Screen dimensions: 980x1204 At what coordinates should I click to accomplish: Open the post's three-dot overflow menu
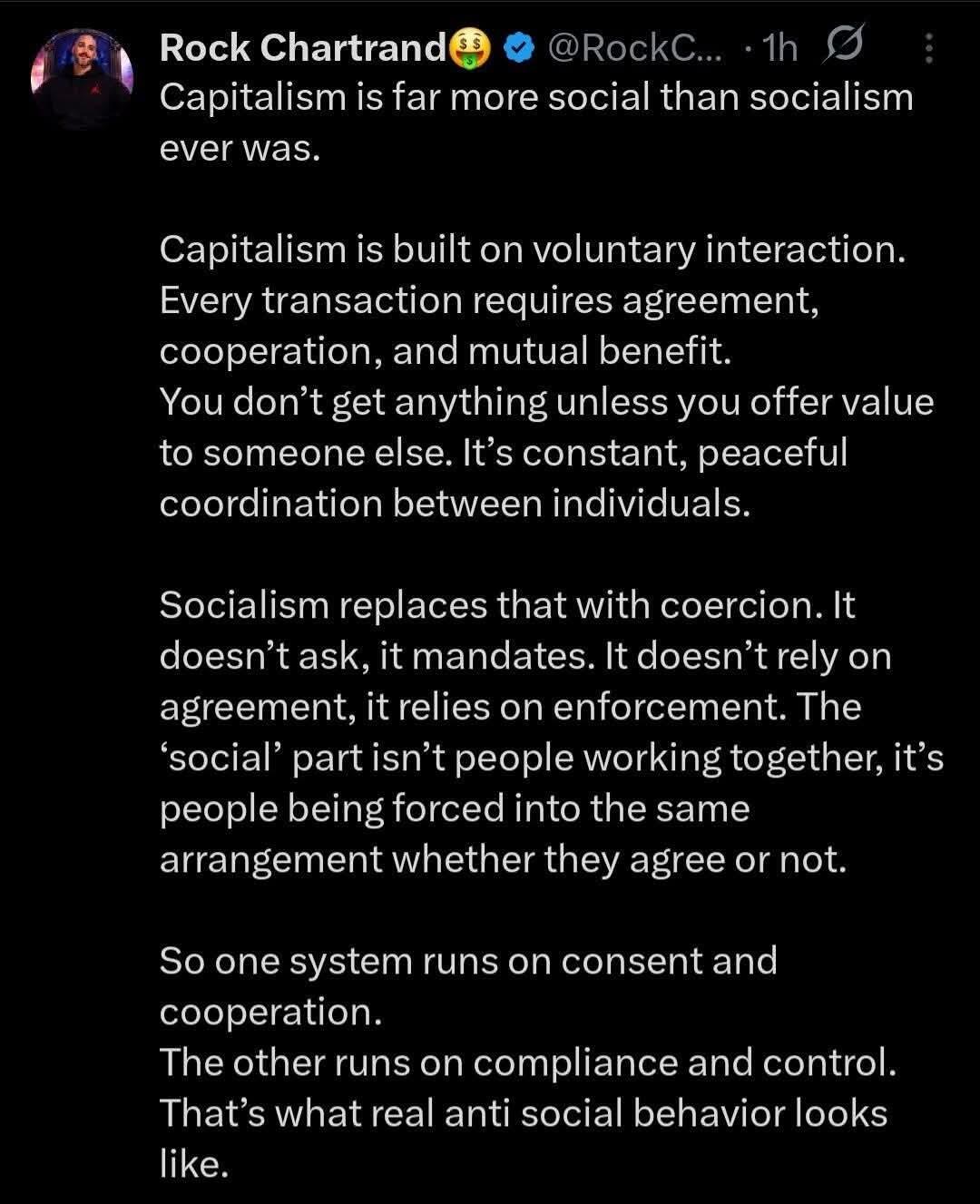928,48
